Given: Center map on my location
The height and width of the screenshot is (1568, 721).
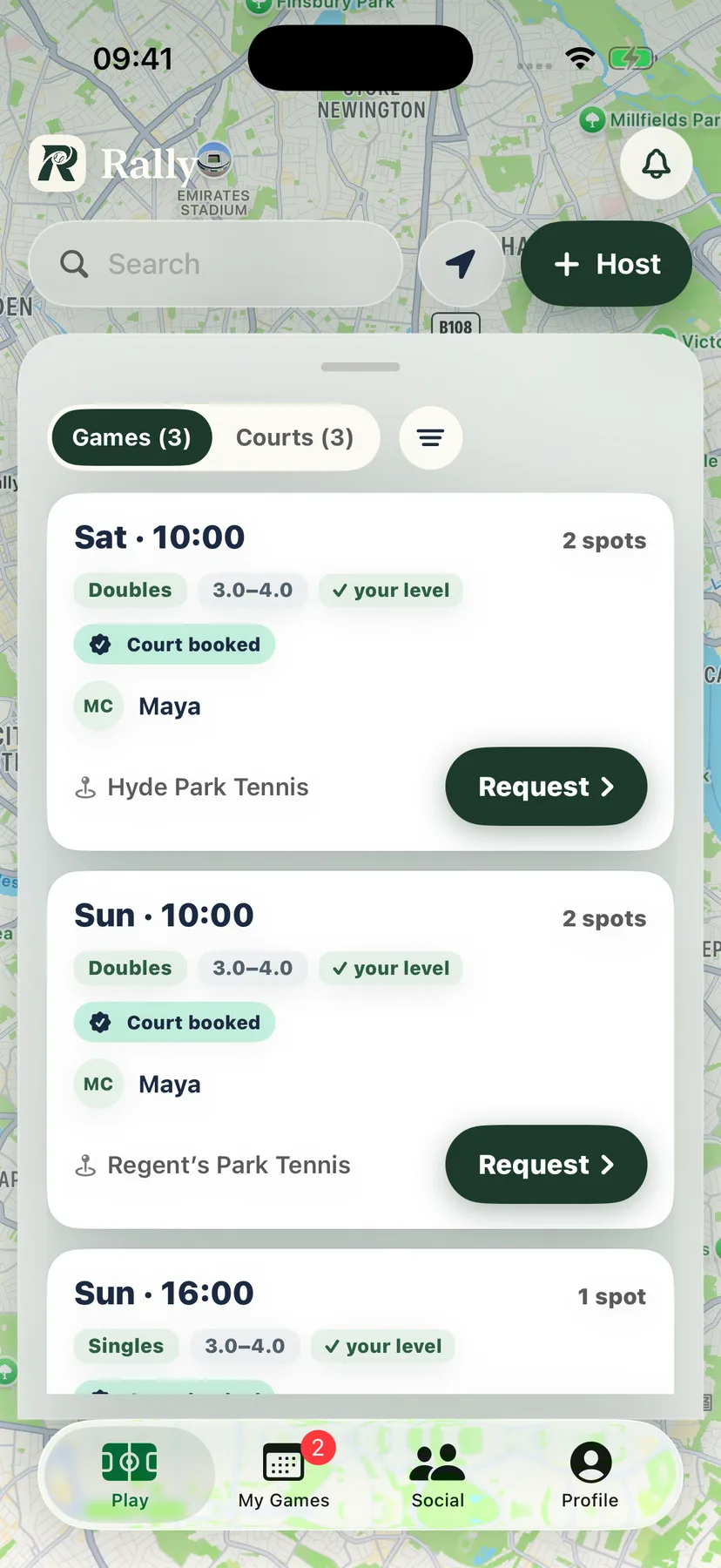Looking at the screenshot, I should click(461, 264).
